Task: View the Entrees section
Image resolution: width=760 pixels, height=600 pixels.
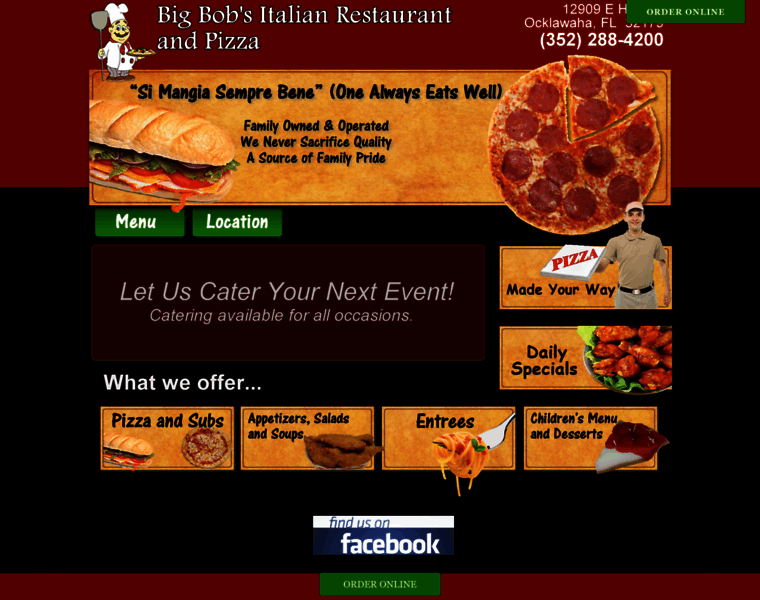Action: [448, 438]
